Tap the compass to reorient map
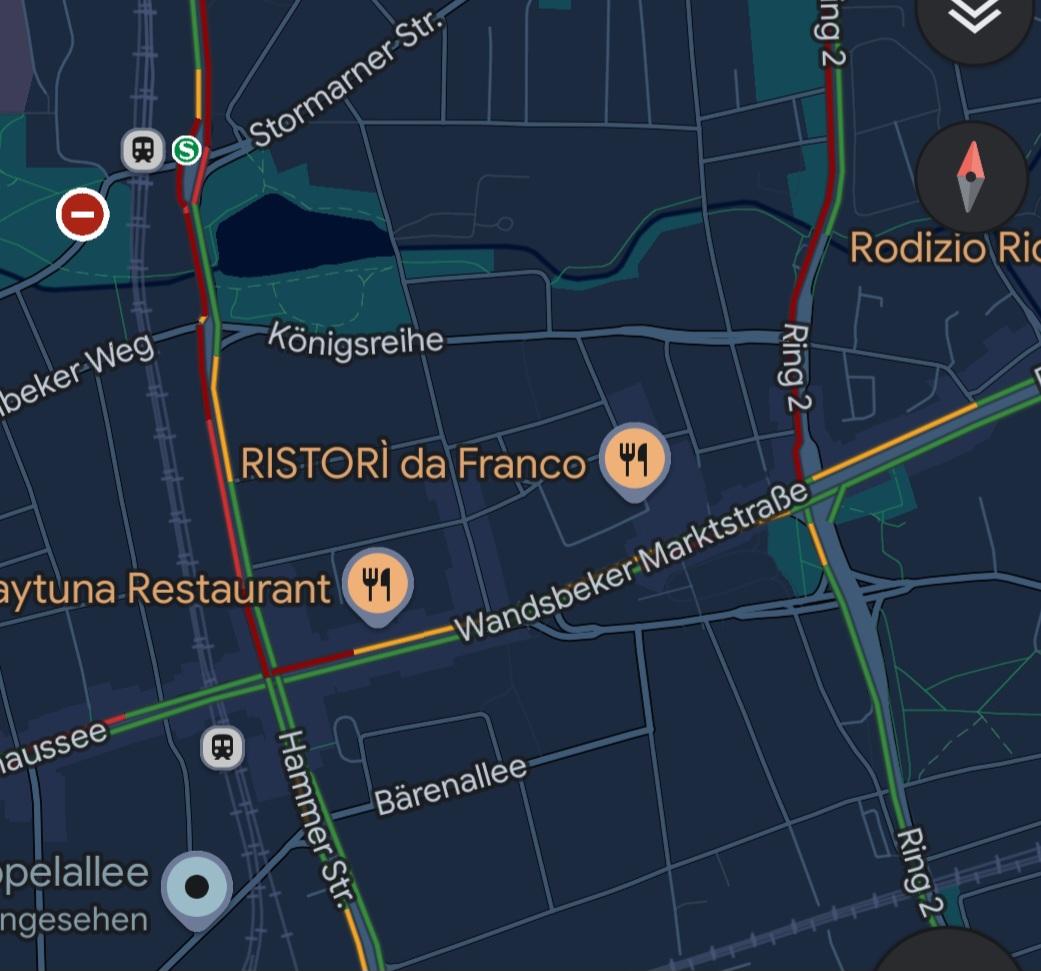The height and width of the screenshot is (971, 1041). point(971,178)
